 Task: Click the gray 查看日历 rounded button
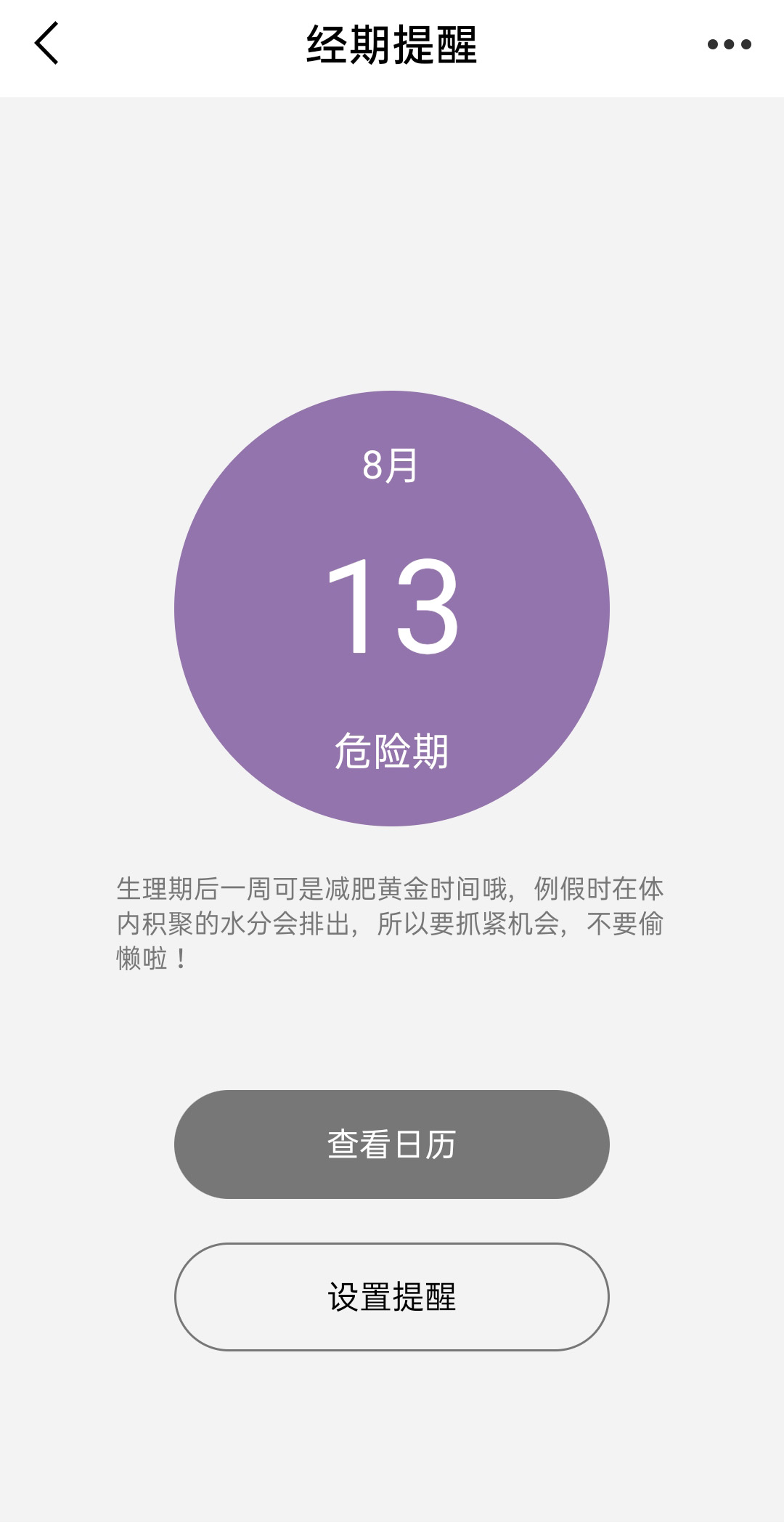392,1144
